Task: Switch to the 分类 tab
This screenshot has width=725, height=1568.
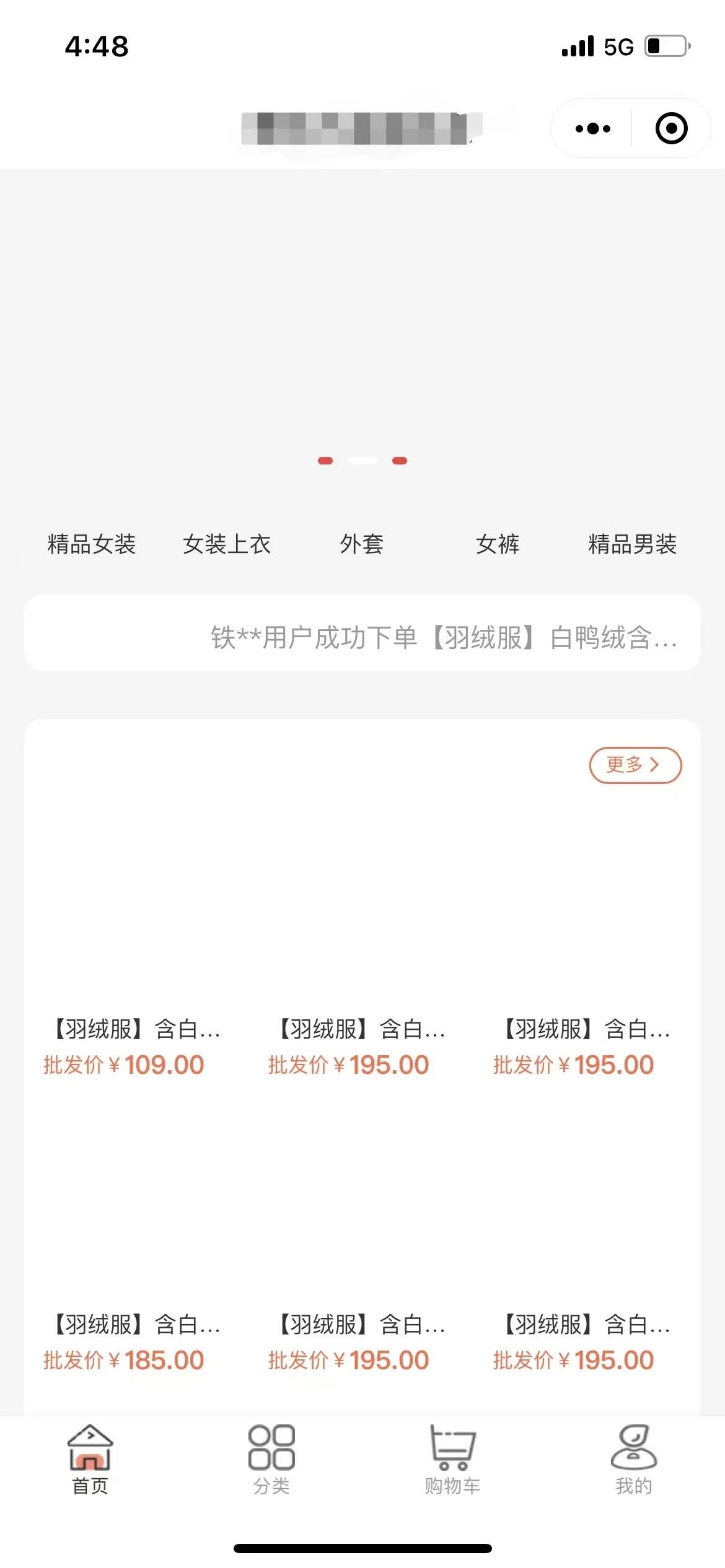Action: point(271,1460)
